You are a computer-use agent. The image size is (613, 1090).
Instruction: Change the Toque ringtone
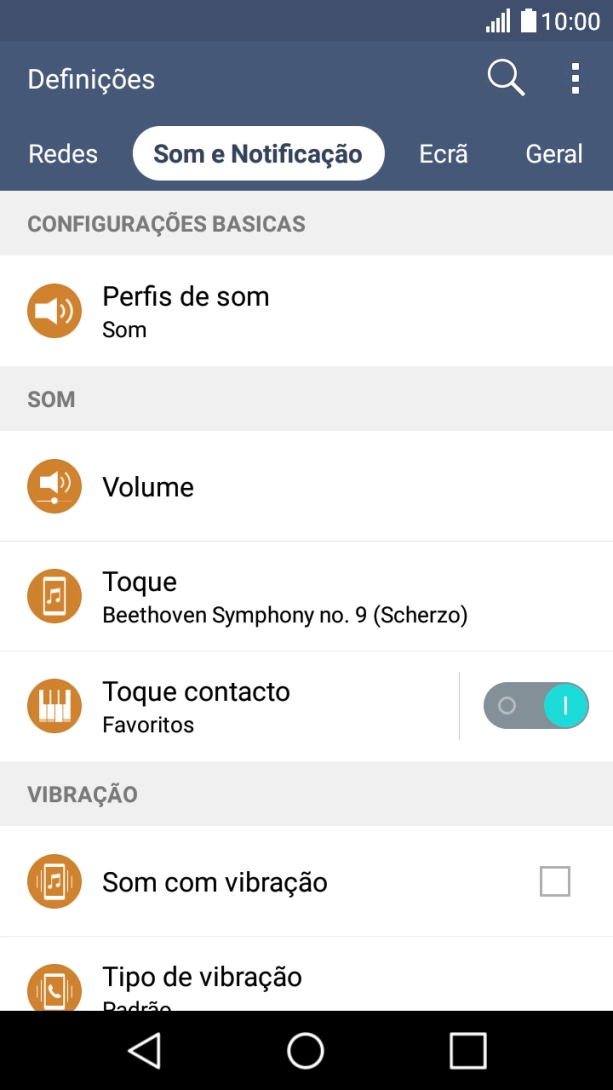(306, 597)
